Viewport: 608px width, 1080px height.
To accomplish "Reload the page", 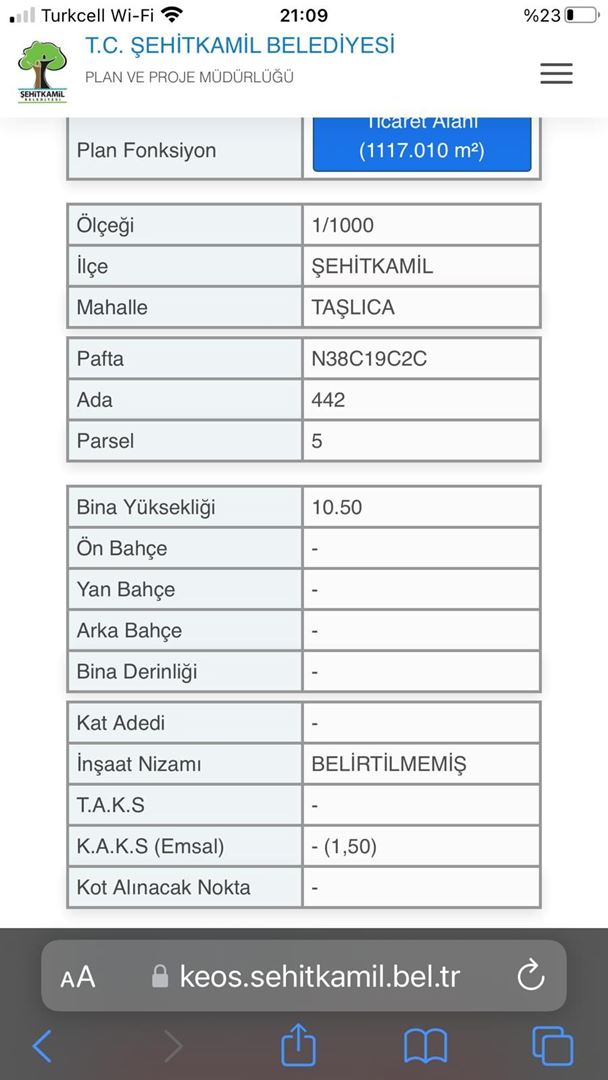I will click(x=530, y=976).
